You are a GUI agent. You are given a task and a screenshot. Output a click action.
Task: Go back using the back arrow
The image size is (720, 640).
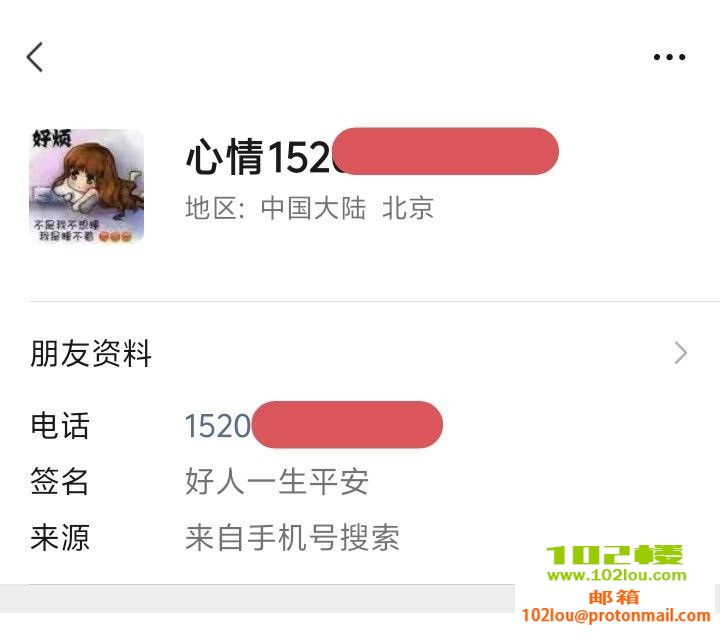point(35,57)
